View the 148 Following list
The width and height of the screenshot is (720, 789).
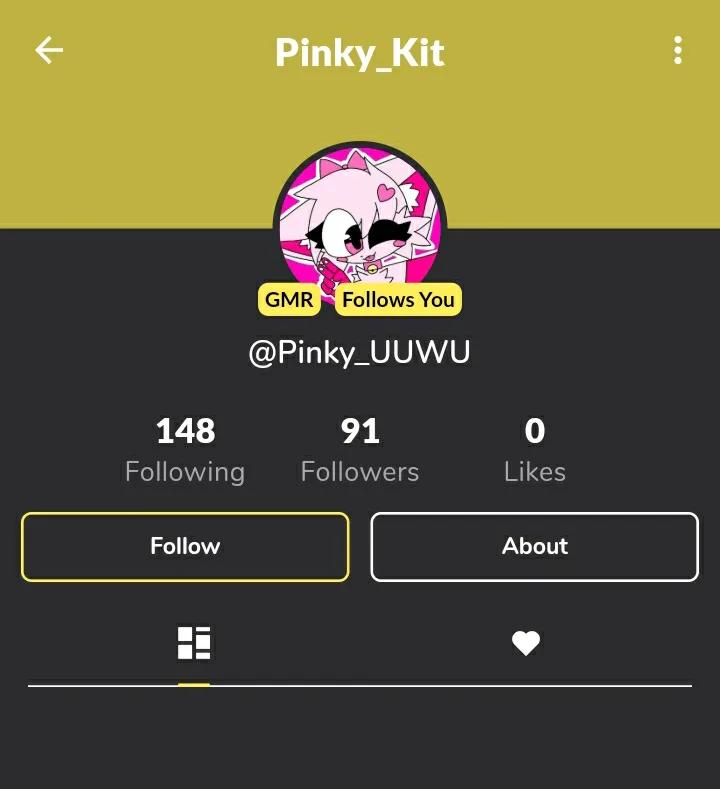pos(185,450)
